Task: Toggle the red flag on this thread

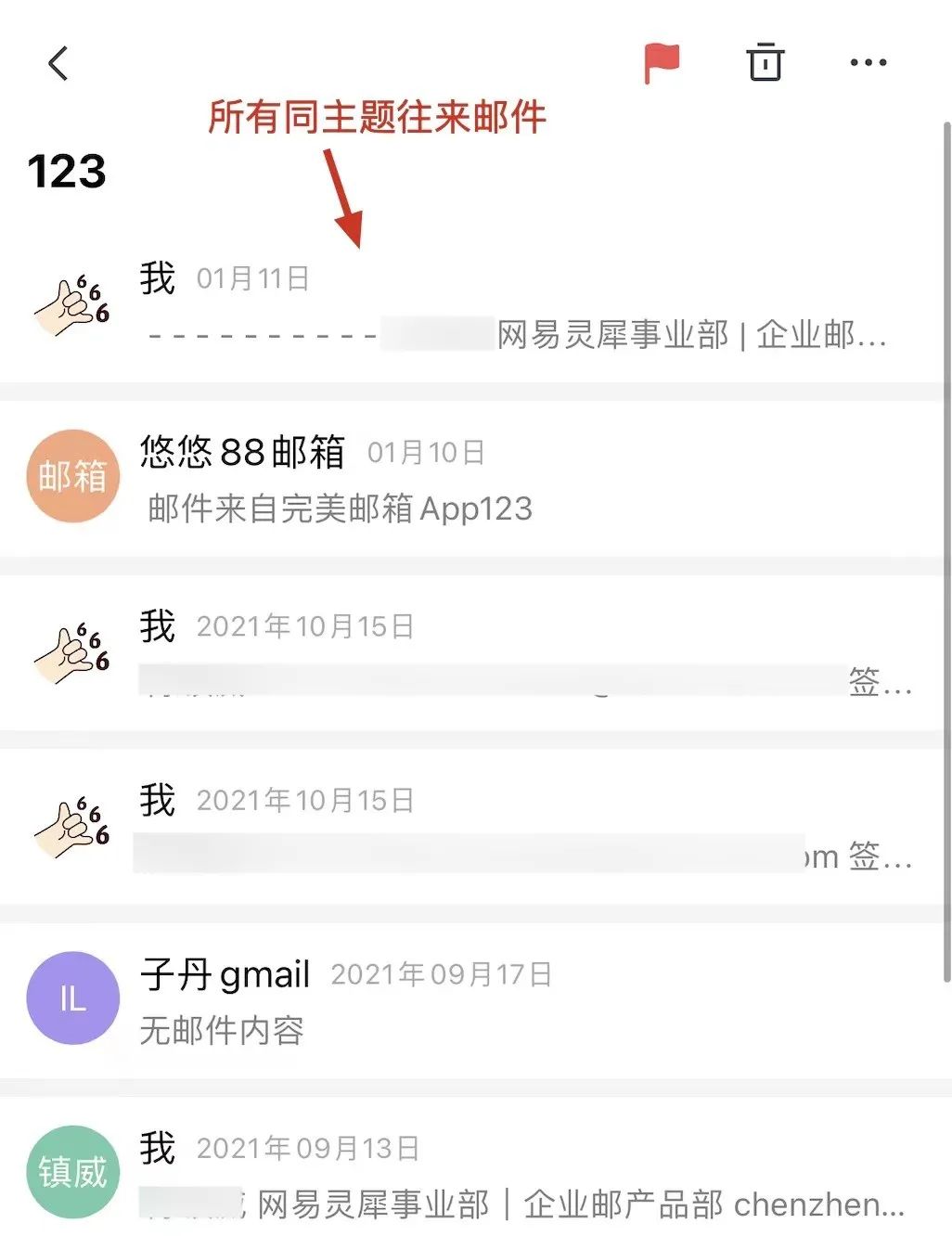Action: 662,63
